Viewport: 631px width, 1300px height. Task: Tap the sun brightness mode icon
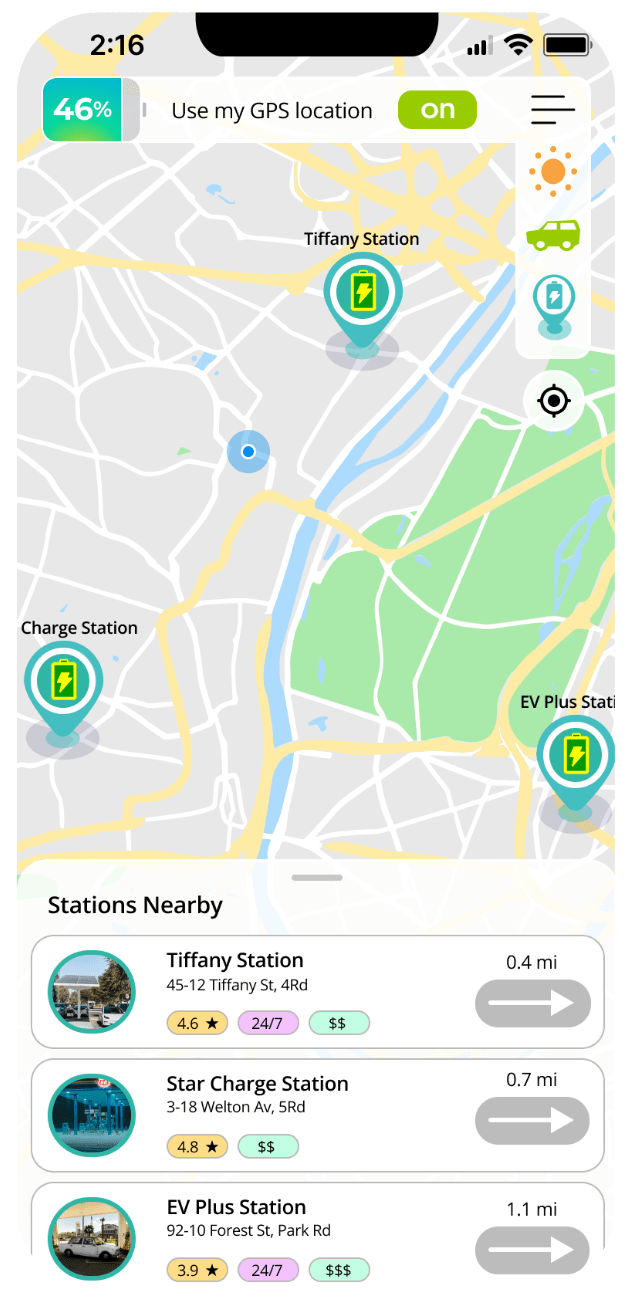(552, 170)
